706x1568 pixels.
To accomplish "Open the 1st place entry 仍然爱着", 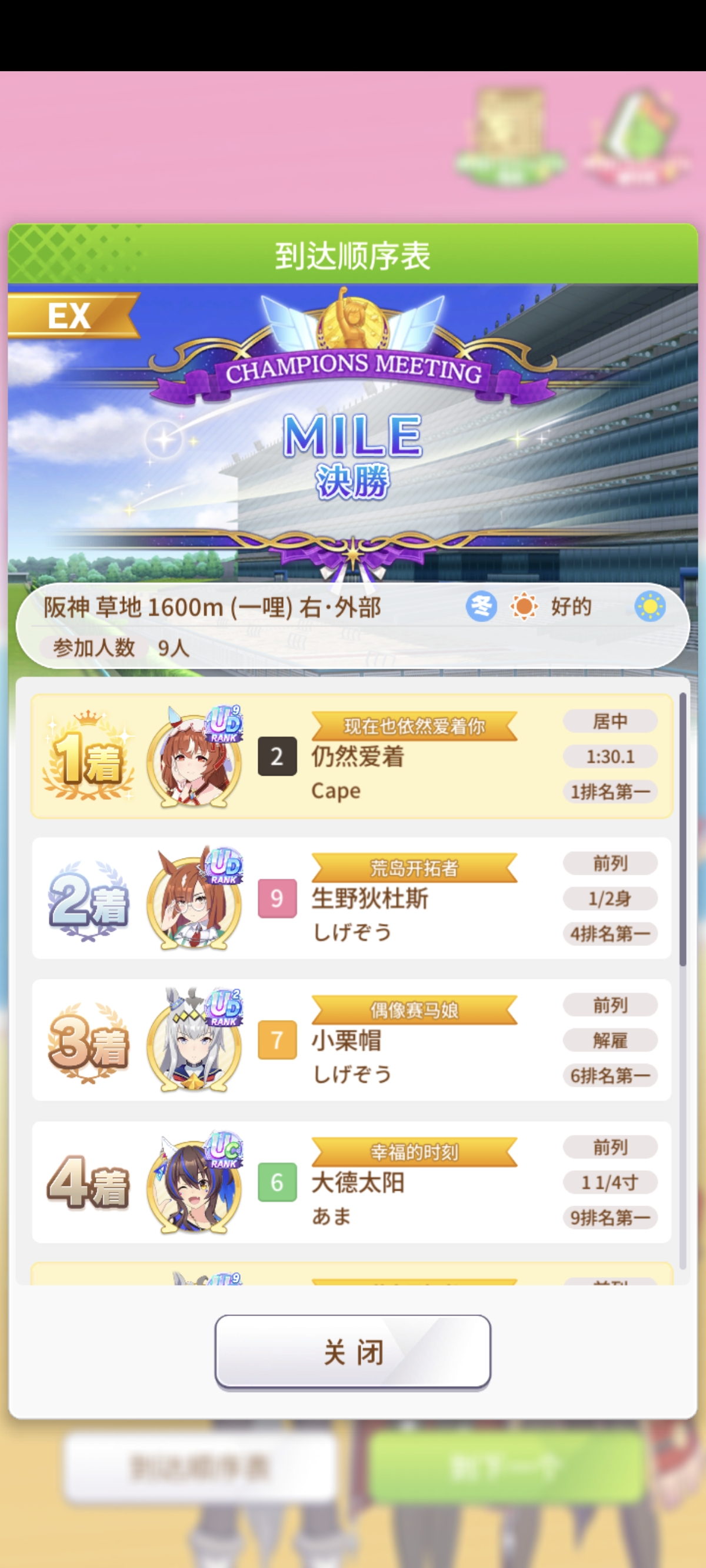I will coord(352,756).
